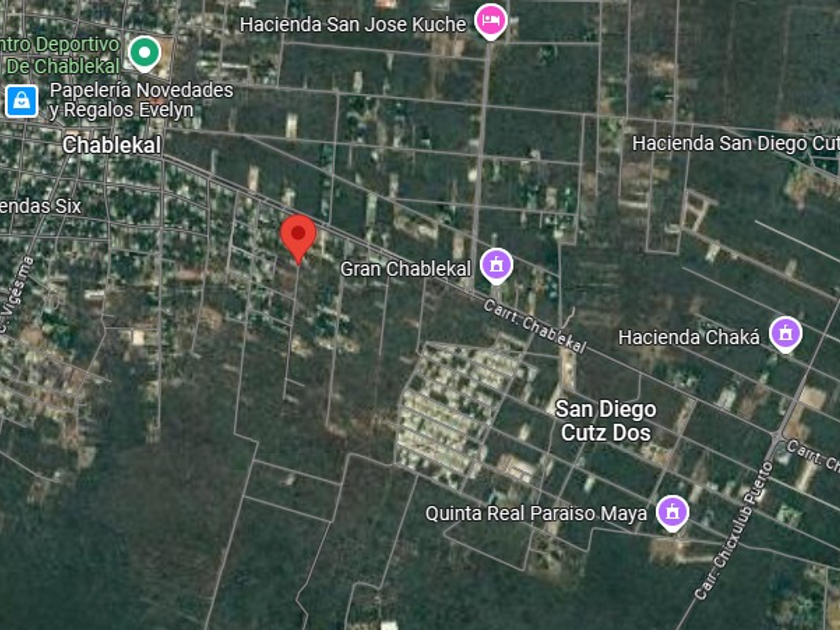840x630 pixels.
Task: Tap the red dropped location pin
Action: 298,239
